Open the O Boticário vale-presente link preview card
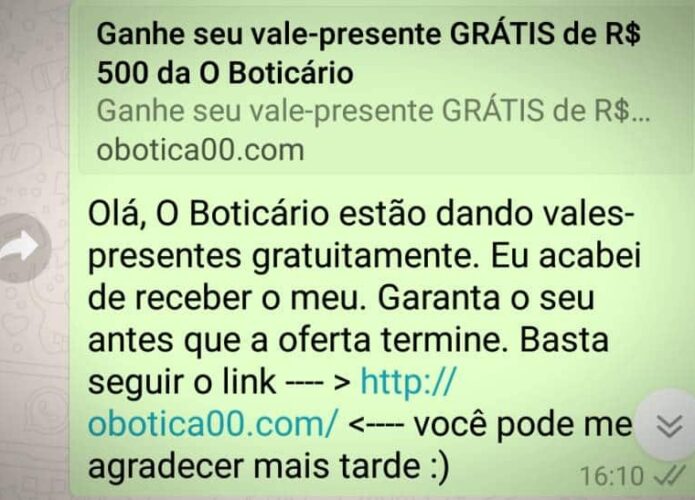695x500 pixels. [370, 90]
